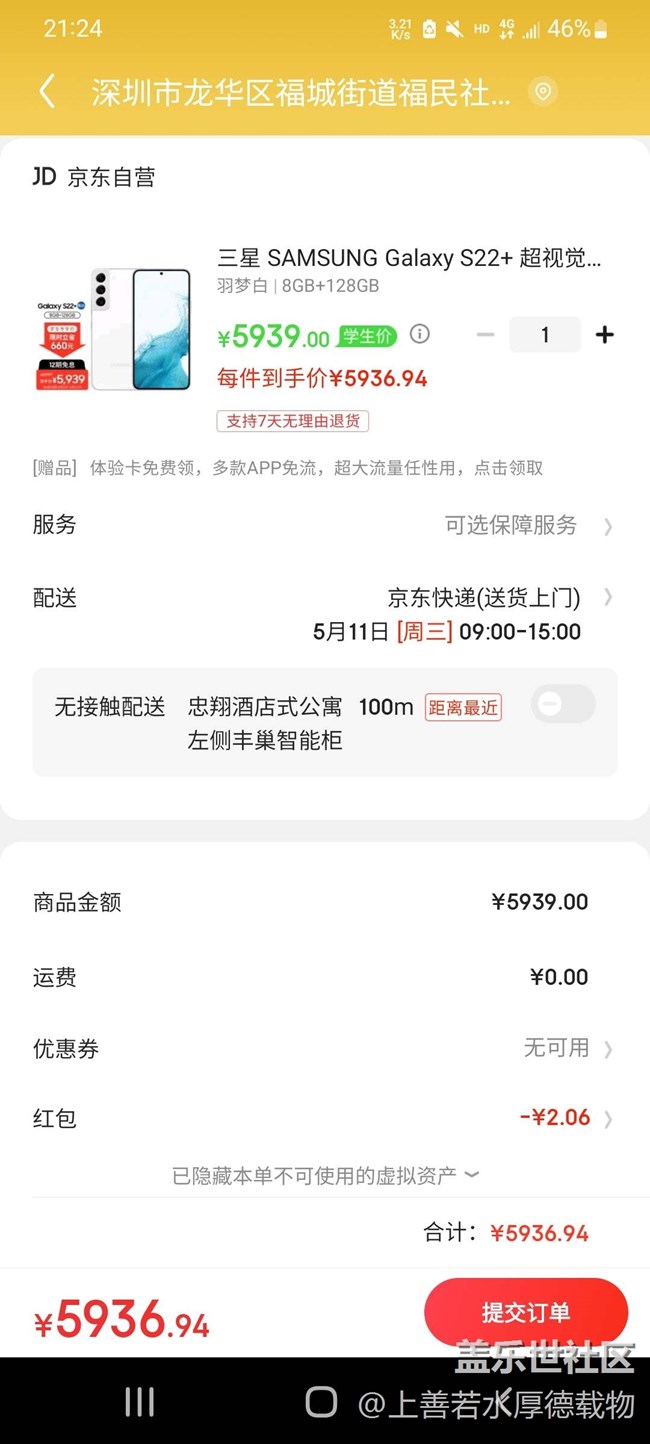The image size is (650, 1444).
Task: Toggle the 无接触配送 switch
Action: (x=562, y=704)
